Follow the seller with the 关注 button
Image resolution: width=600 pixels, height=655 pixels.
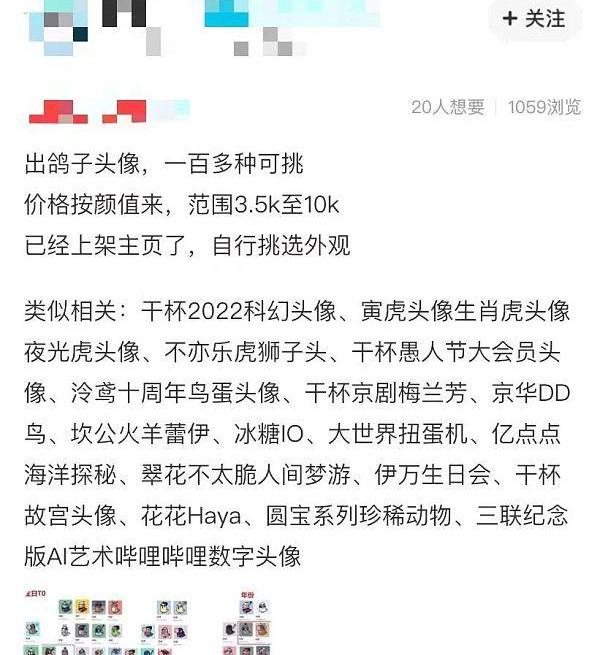click(535, 19)
